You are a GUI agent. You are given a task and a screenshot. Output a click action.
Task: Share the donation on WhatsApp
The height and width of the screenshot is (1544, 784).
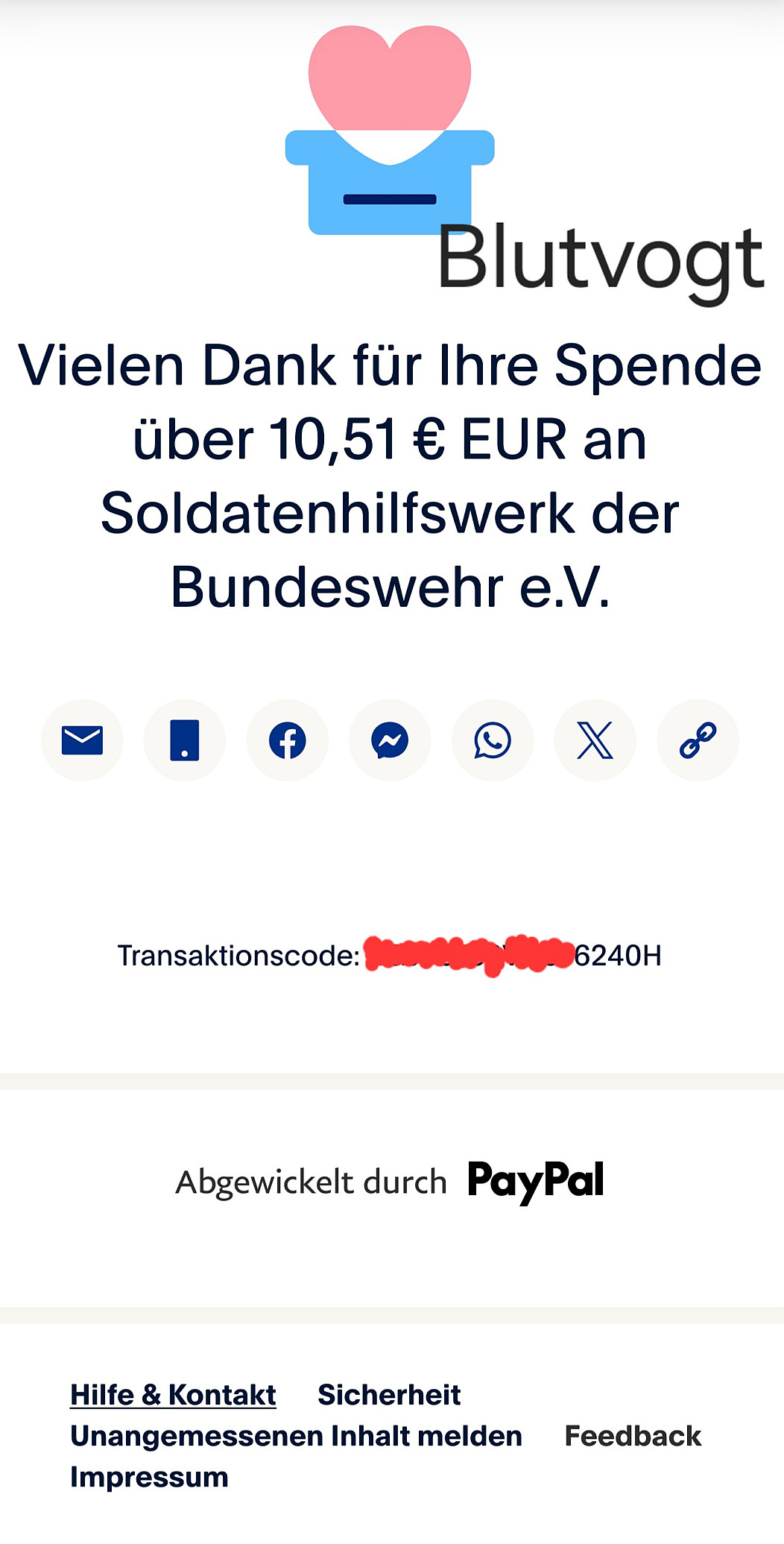pos(493,740)
